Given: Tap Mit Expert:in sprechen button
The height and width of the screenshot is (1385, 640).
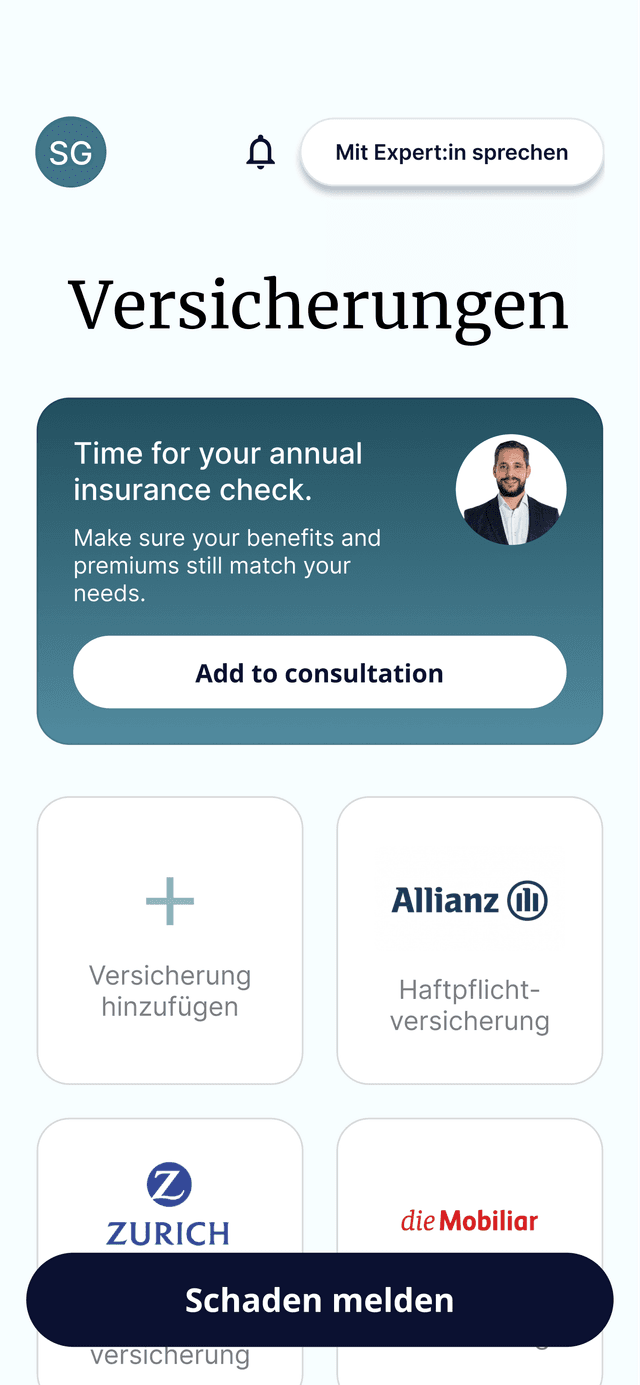Looking at the screenshot, I should point(452,152).
